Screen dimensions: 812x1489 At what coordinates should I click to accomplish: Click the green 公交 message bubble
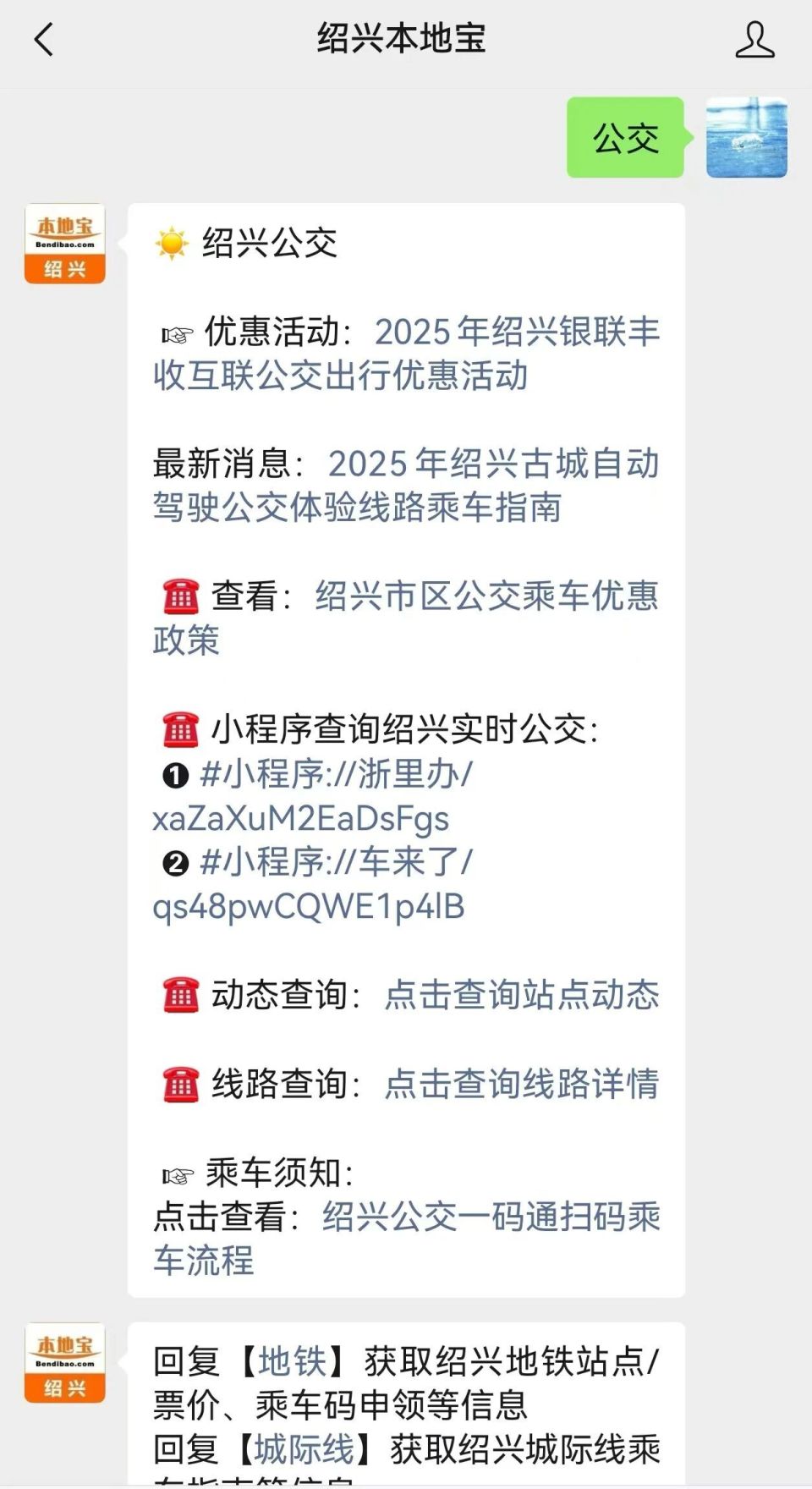click(624, 138)
